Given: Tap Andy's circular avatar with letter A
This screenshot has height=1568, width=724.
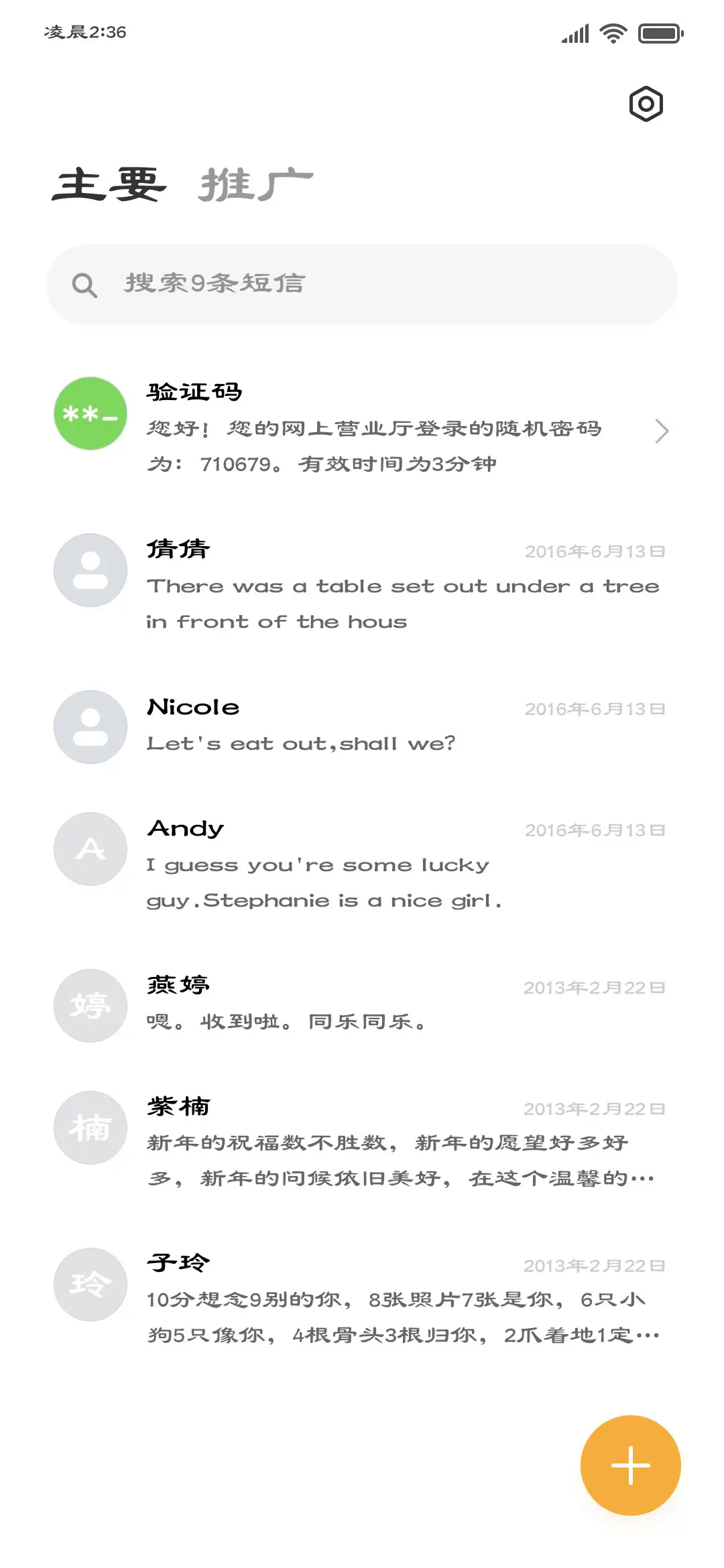Looking at the screenshot, I should pos(90,848).
